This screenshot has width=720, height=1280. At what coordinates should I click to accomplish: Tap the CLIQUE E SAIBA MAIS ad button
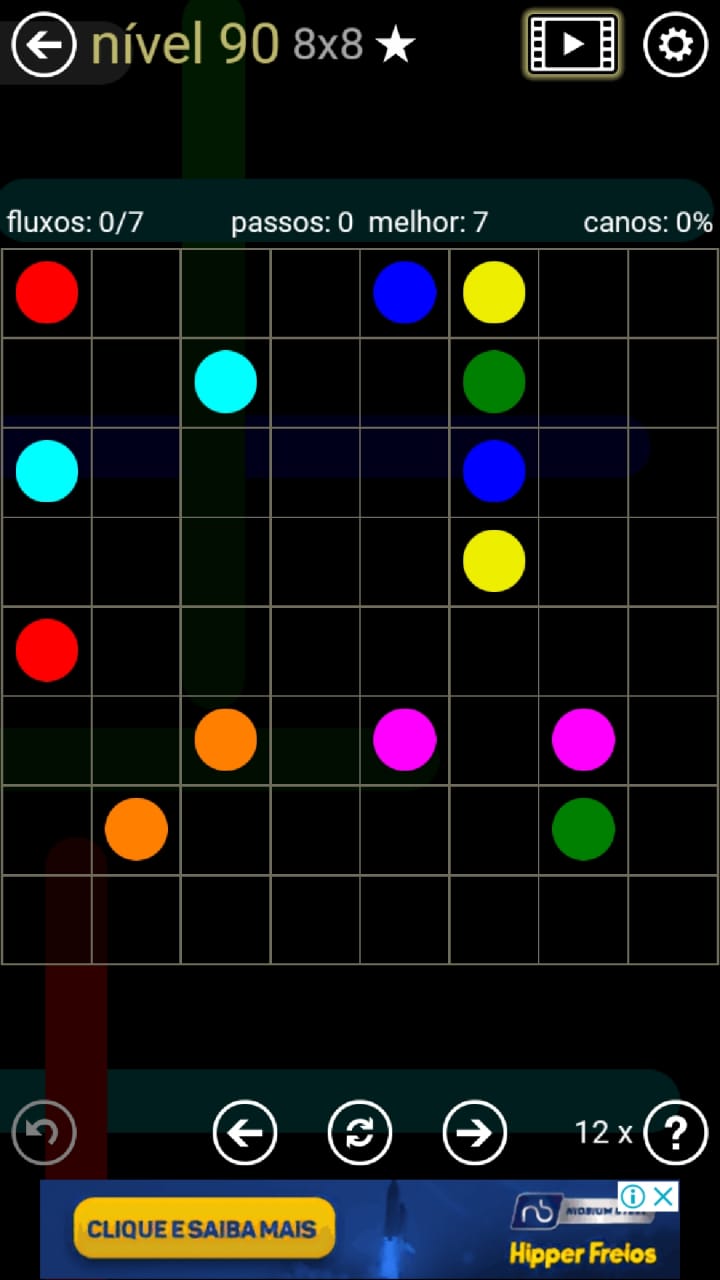203,1229
